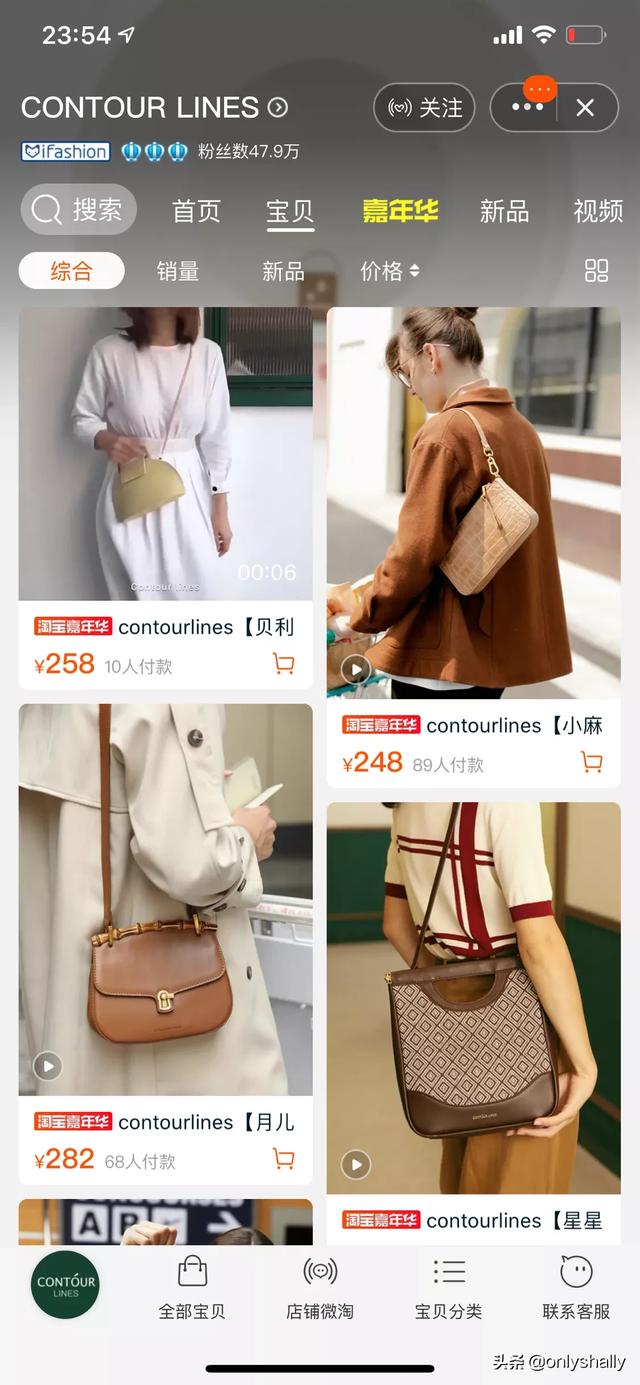This screenshot has height=1385, width=640.
Task: Open the top-row 新品 tab
Action: tap(504, 211)
